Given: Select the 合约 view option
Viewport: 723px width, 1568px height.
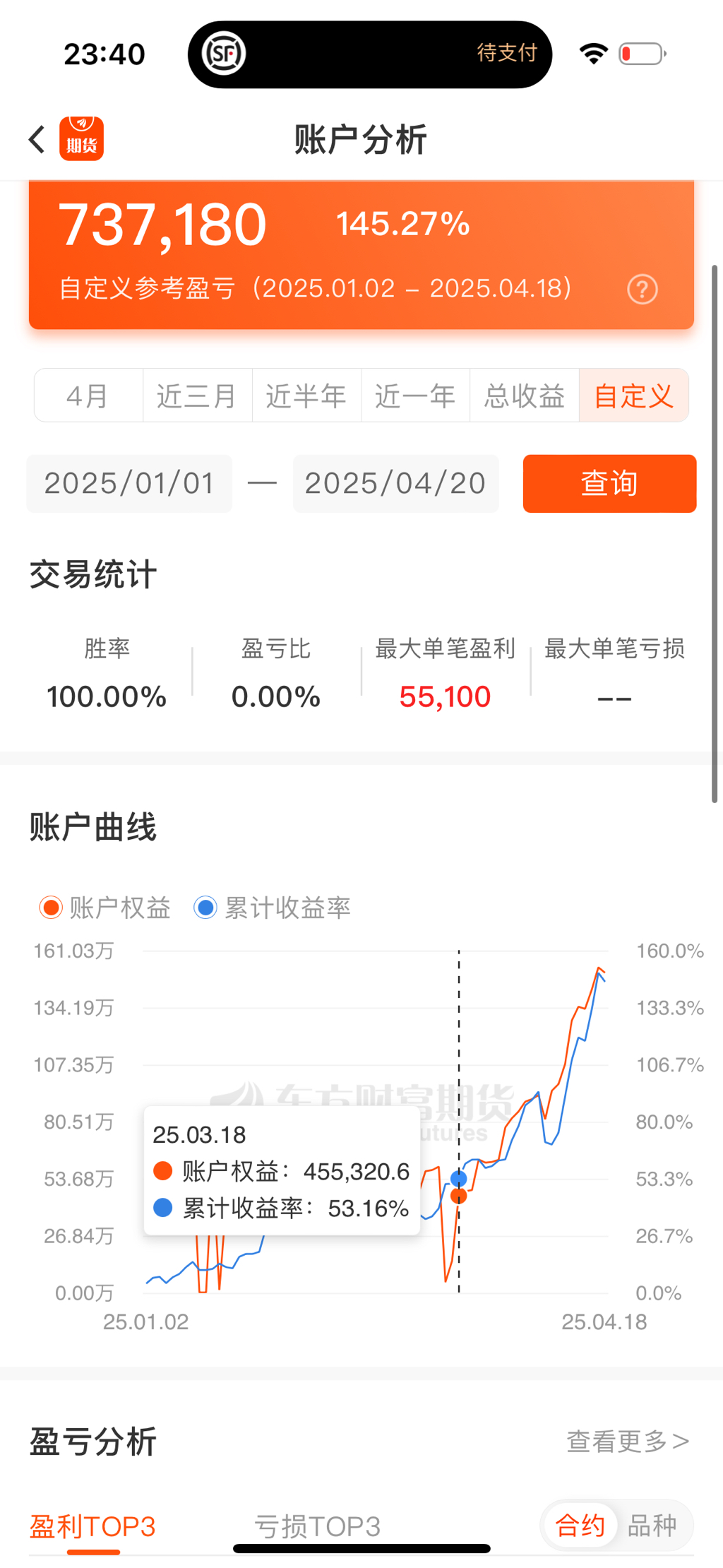Looking at the screenshot, I should (x=580, y=1526).
